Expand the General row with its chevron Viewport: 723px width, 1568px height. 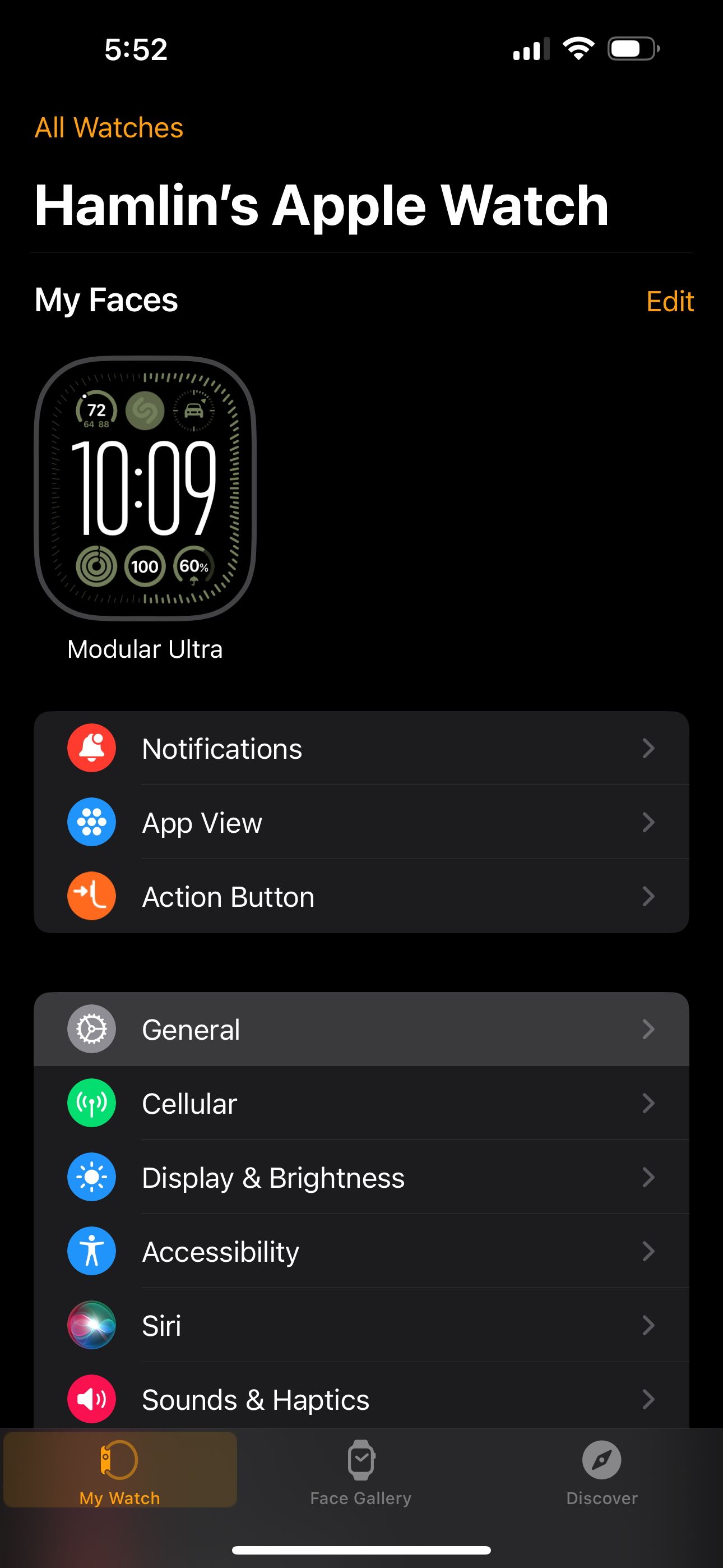pyautogui.click(x=649, y=1029)
